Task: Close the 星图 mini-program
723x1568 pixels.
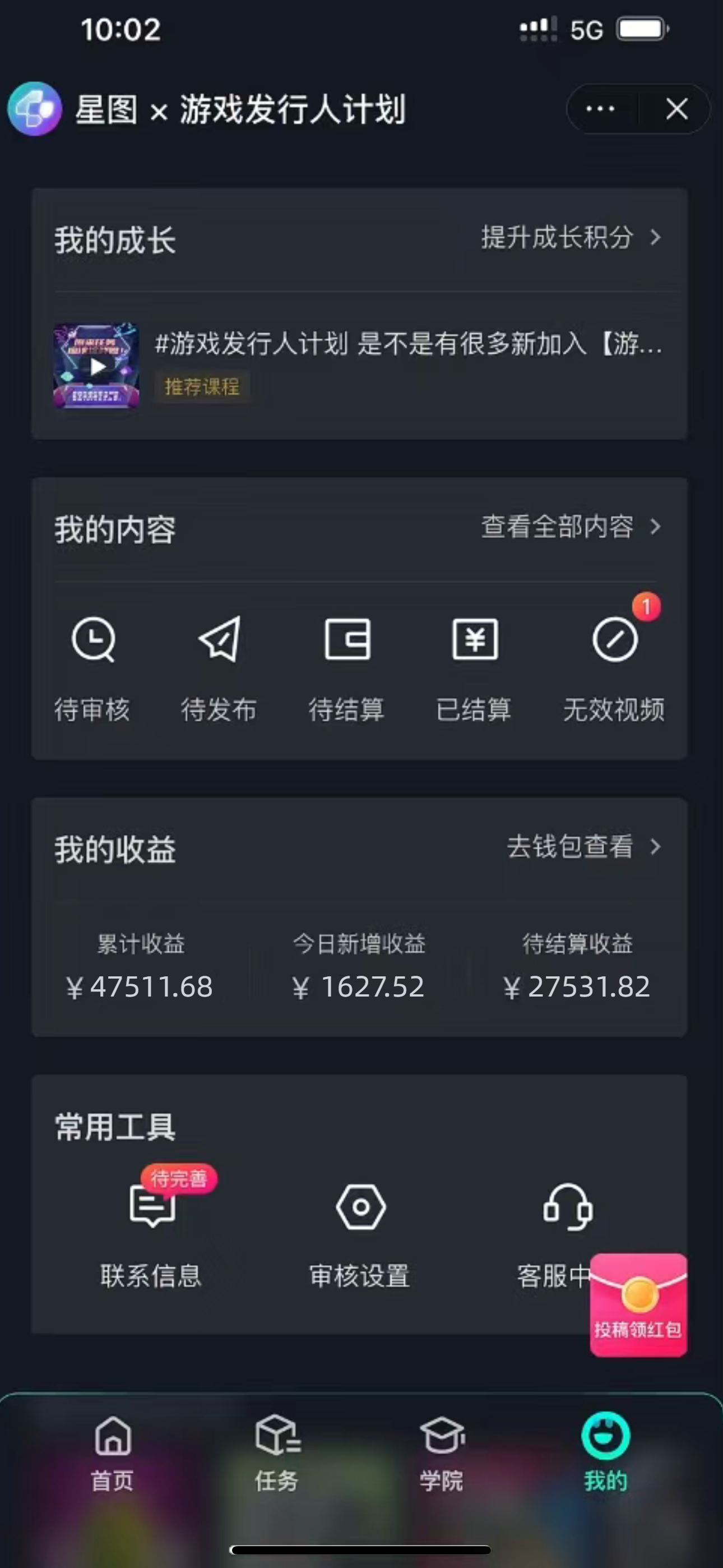Action: (x=676, y=109)
